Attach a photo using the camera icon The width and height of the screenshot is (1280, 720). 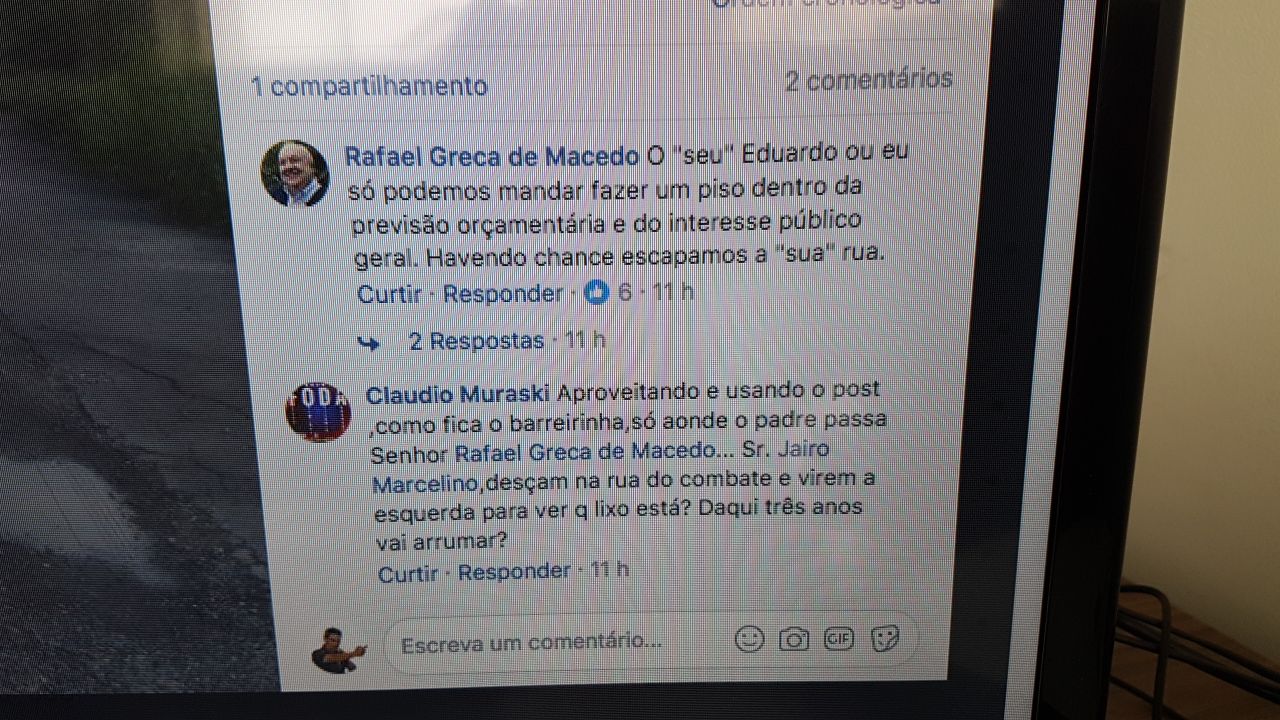click(x=794, y=639)
